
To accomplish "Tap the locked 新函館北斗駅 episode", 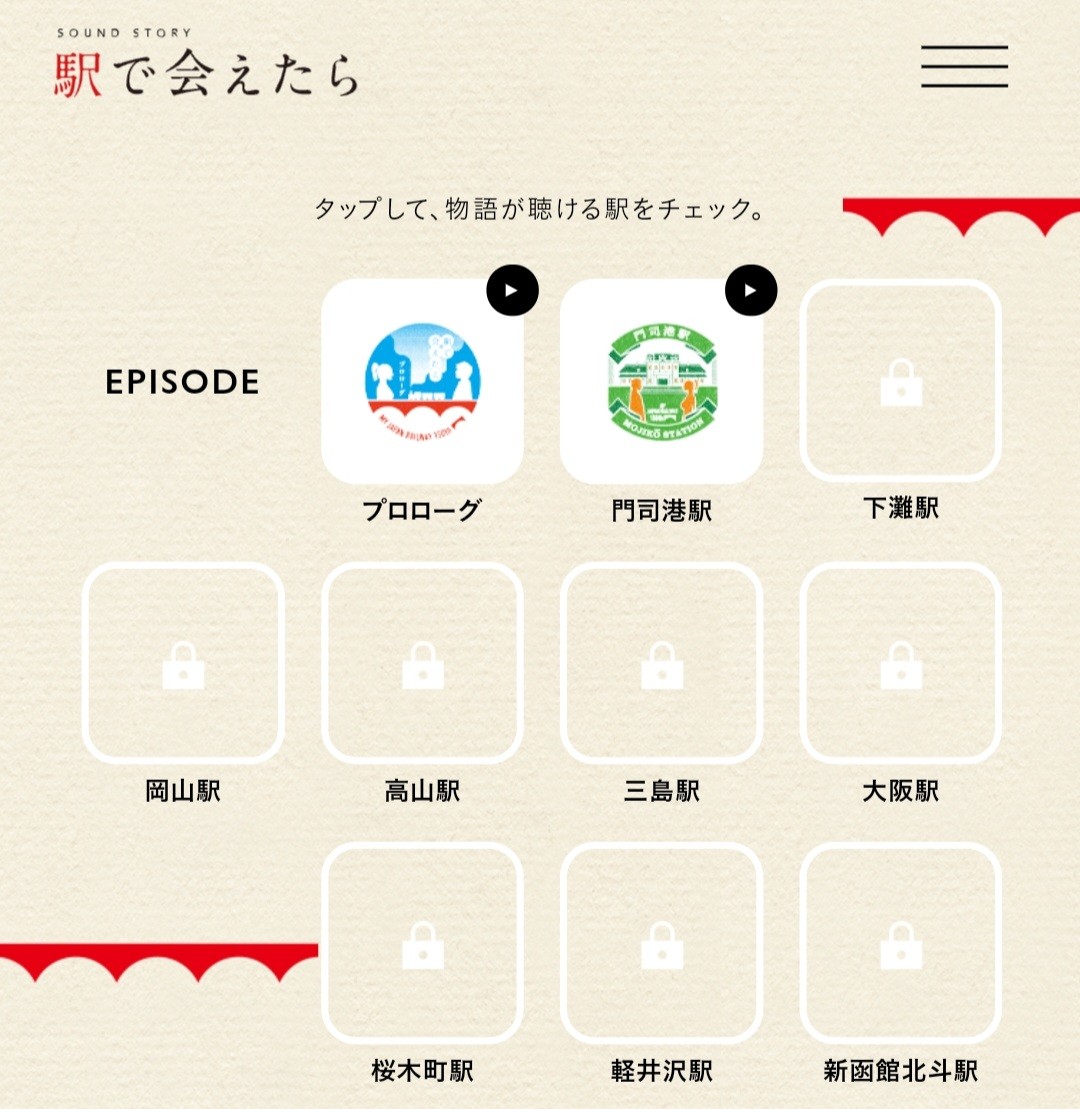I will [900, 943].
